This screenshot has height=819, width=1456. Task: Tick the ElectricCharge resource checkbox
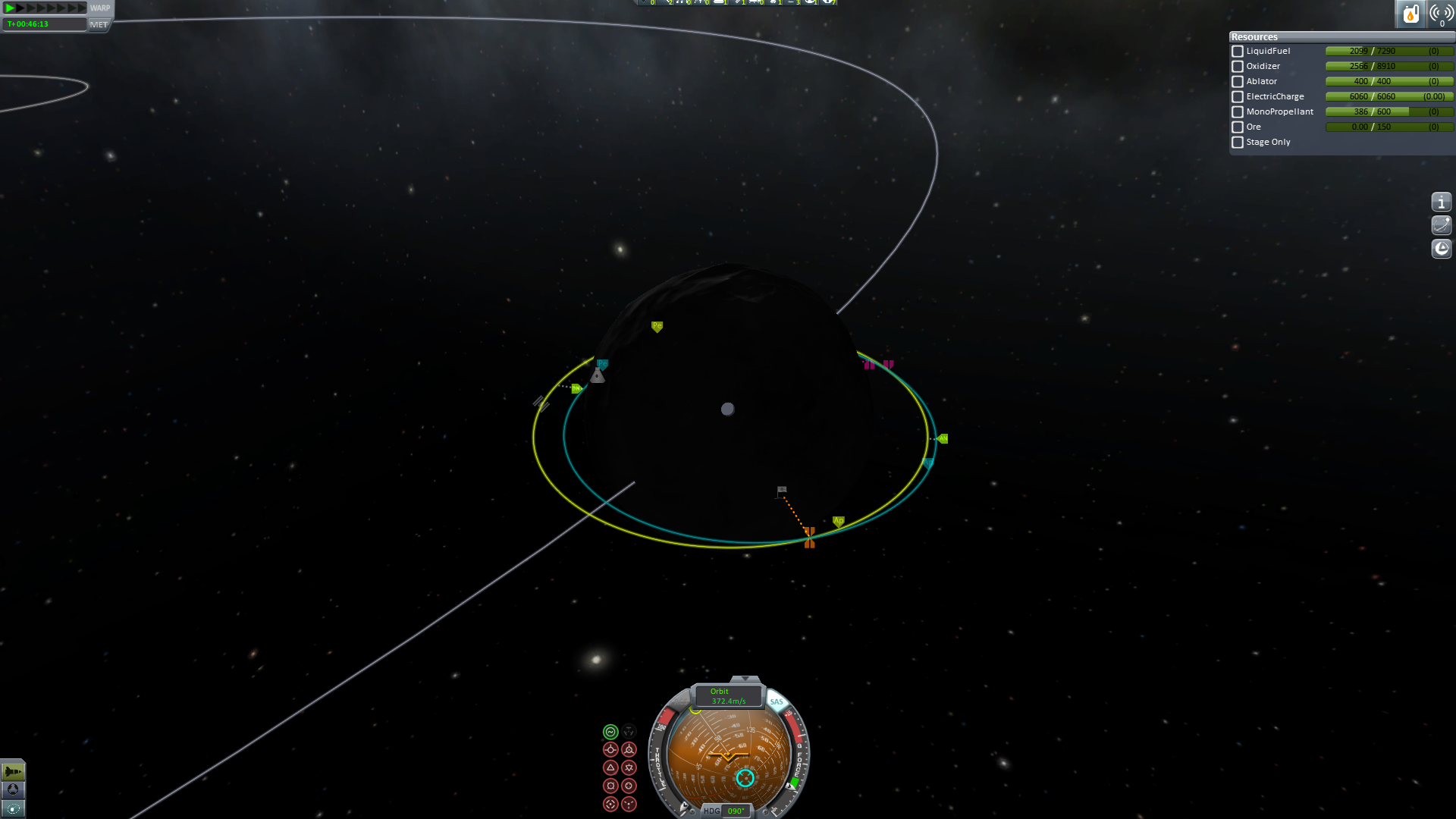click(x=1238, y=97)
